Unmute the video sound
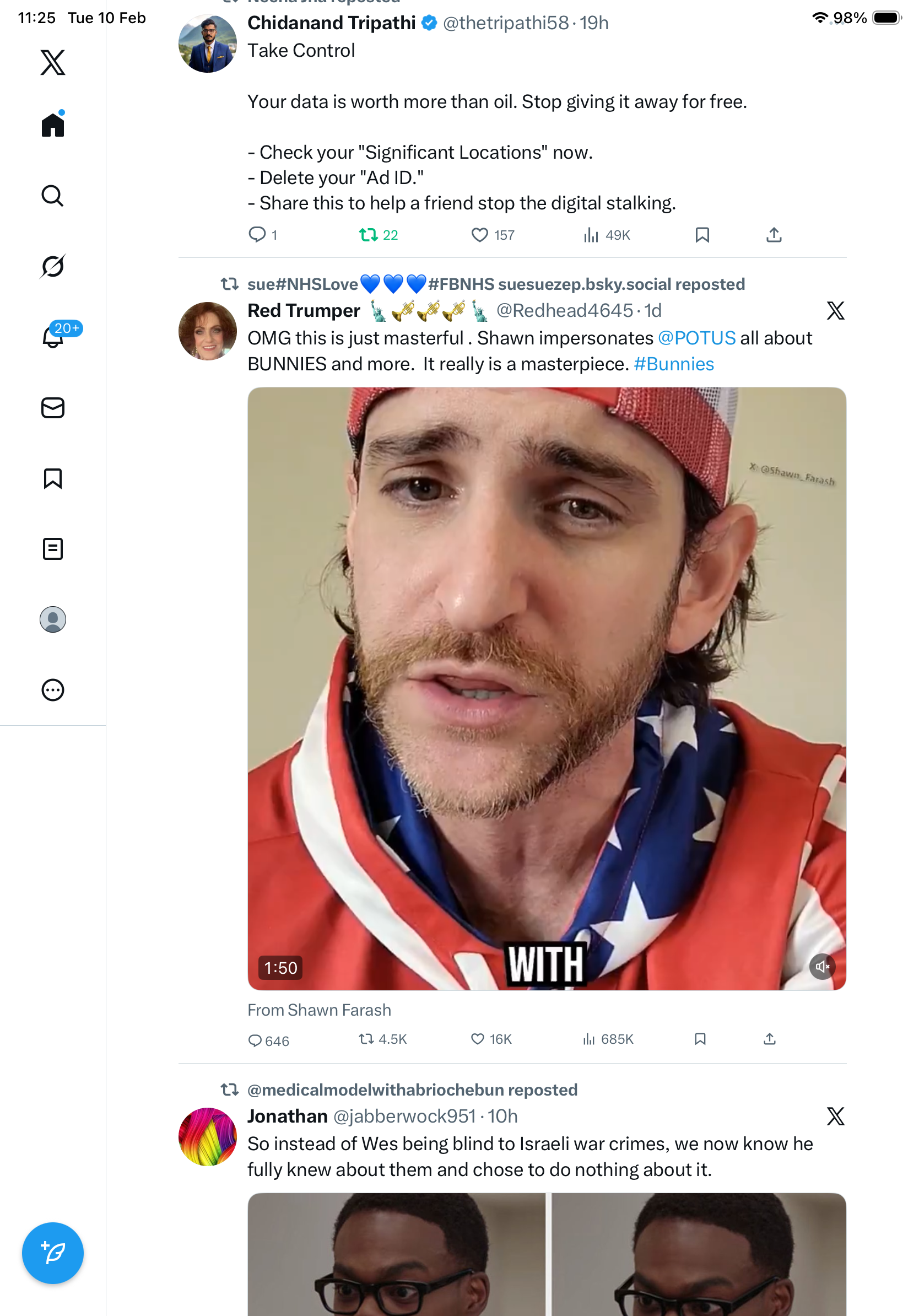The image size is (919, 1316). click(821, 967)
